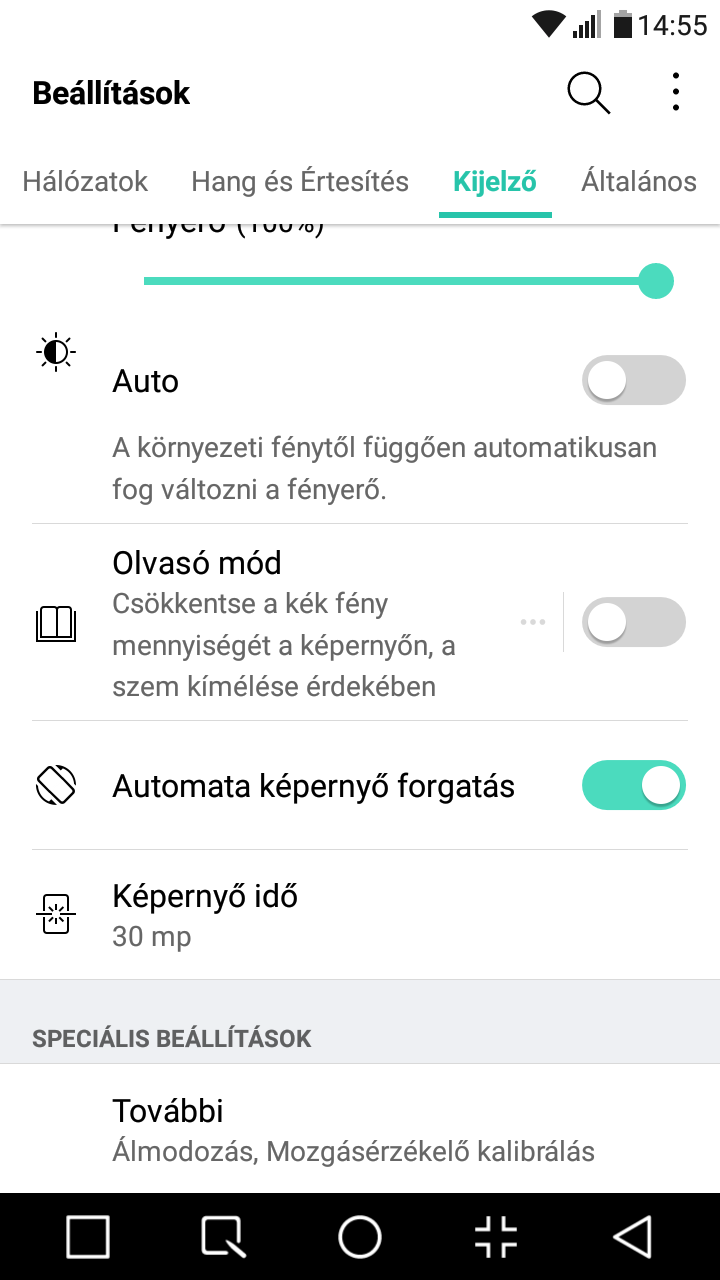Open Olvasó mód more options dots
Screen dimensions: 720x1280
[533, 622]
